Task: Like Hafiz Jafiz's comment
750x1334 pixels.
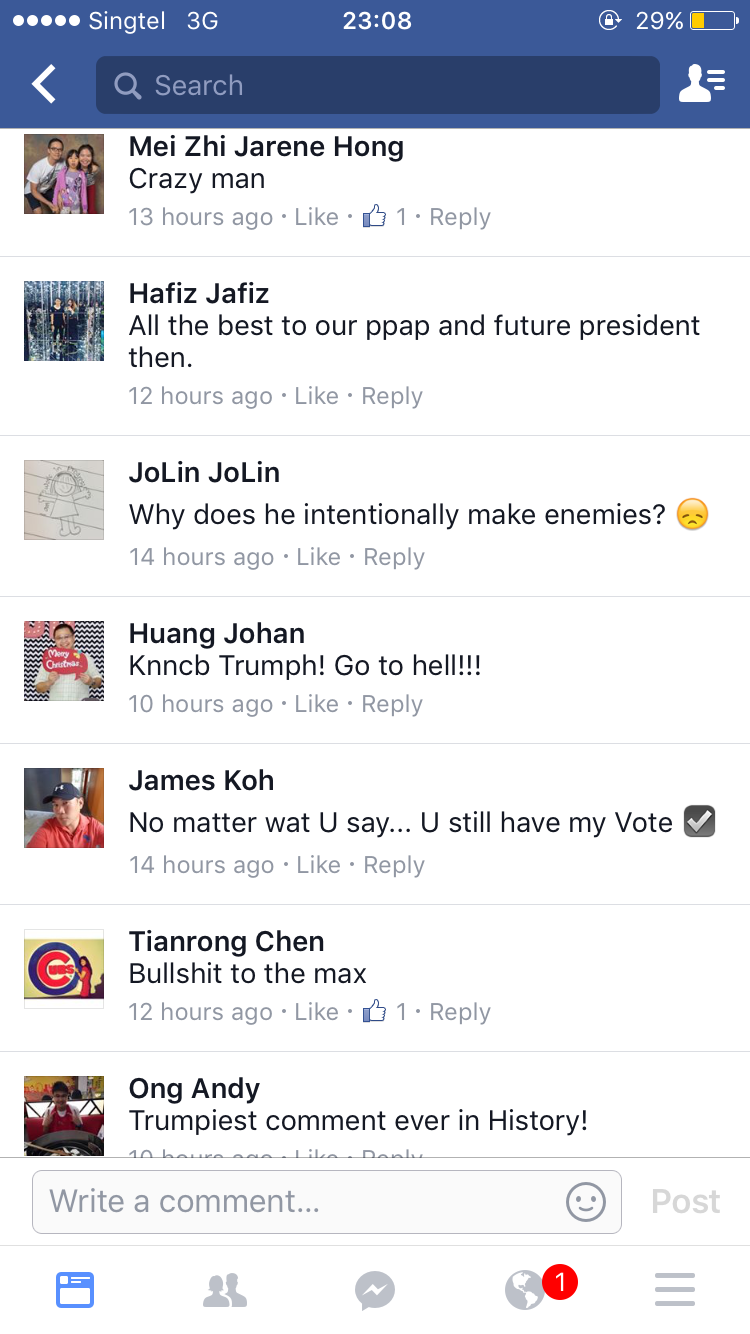Action: pyautogui.click(x=316, y=396)
